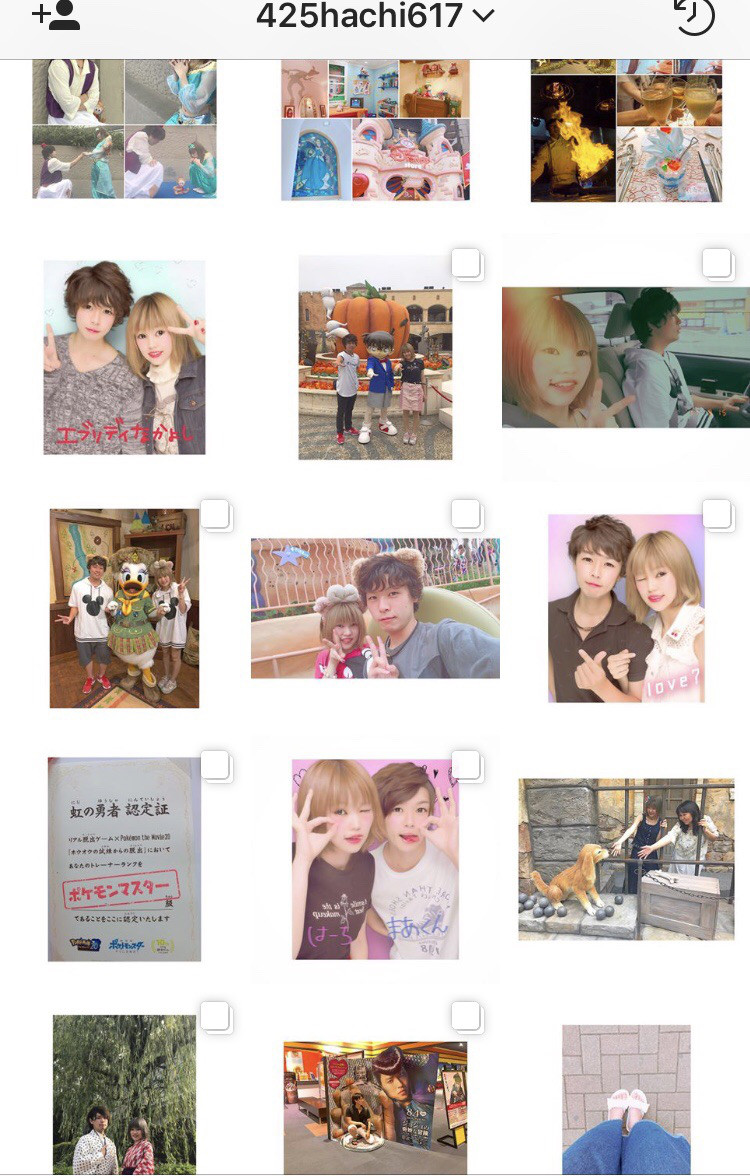Open the photo with the Pokemon master certificate
Screen dimensions: 750x1176
tap(124, 859)
